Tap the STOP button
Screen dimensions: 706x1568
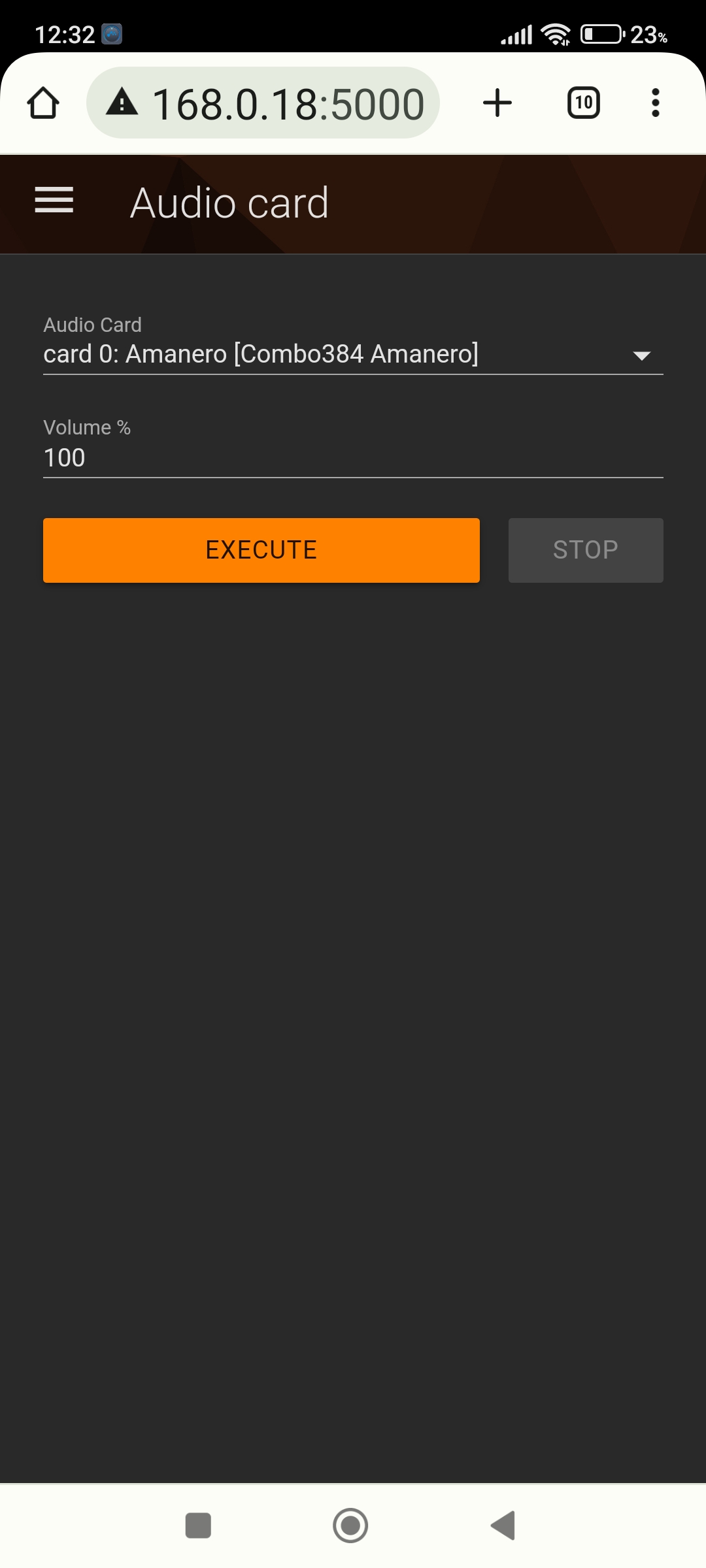click(586, 550)
